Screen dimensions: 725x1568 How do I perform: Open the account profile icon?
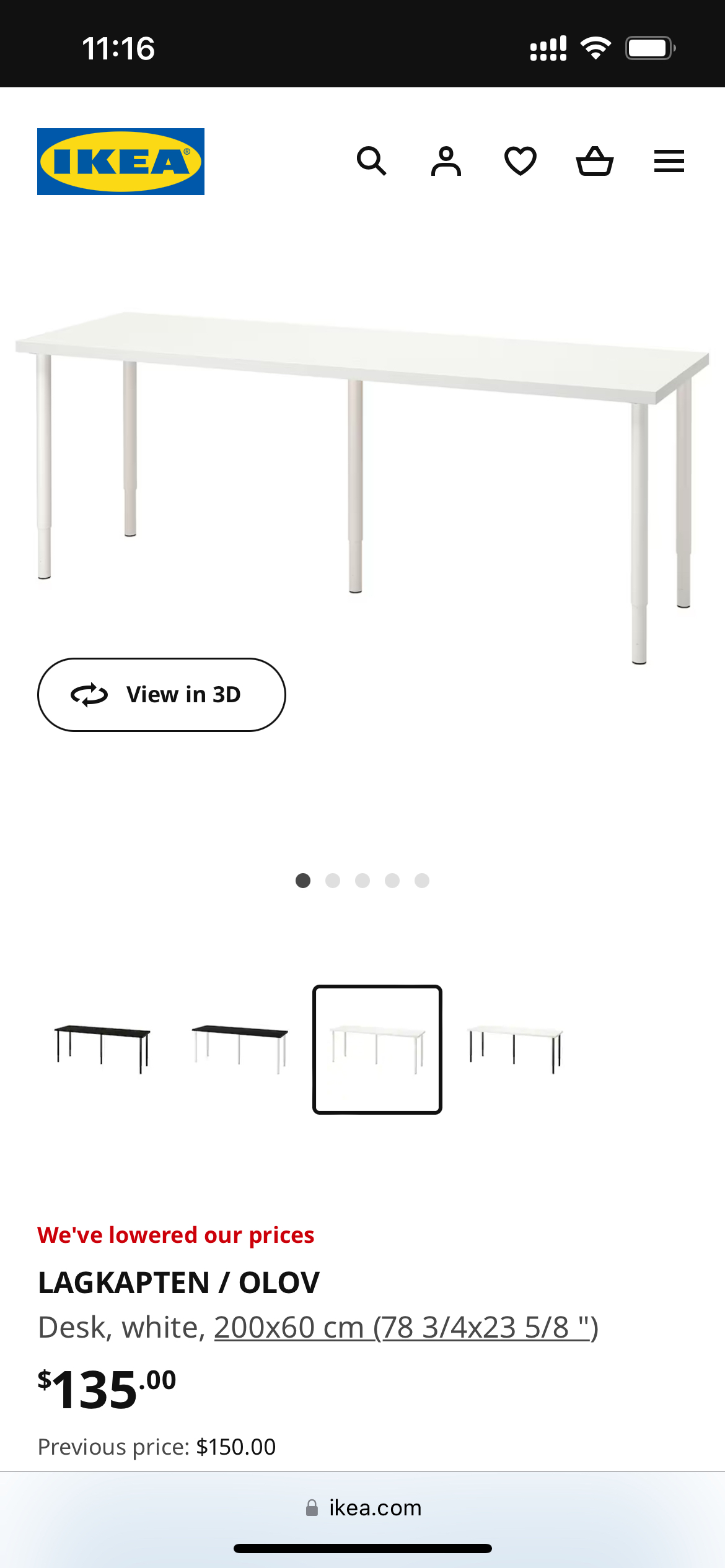(446, 162)
